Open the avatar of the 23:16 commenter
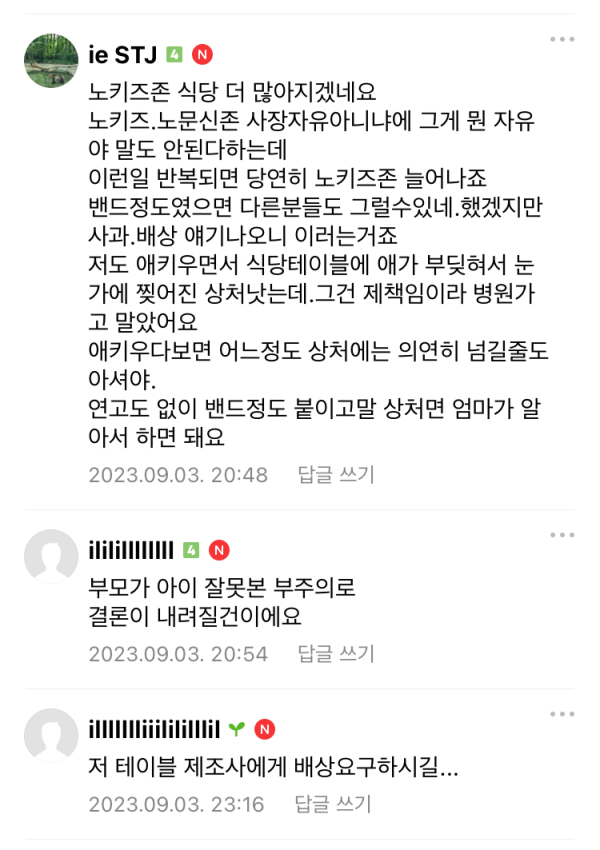Screen dimensions: 600x850 (51, 735)
